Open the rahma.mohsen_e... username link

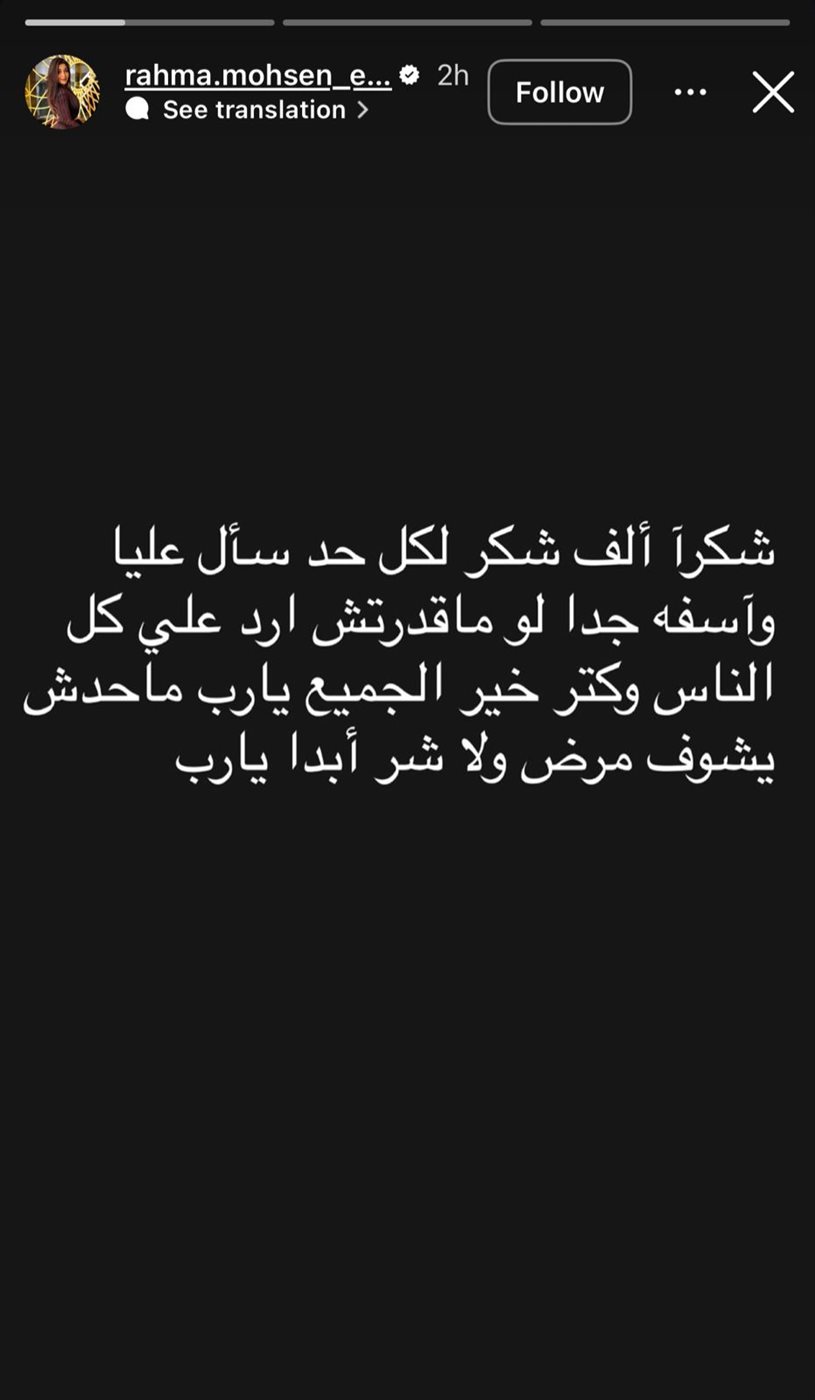tap(258, 75)
